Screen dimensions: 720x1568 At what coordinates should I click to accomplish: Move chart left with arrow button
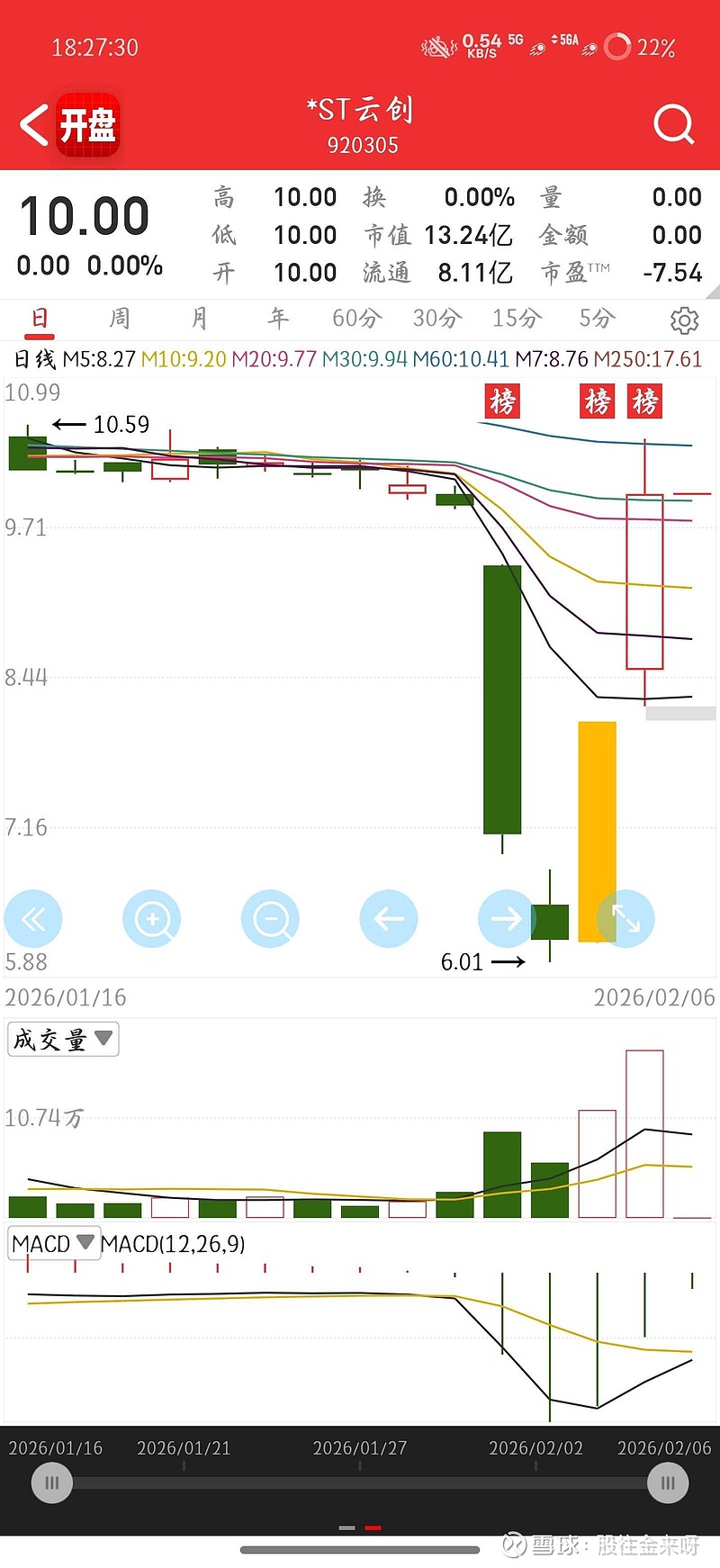[389, 919]
